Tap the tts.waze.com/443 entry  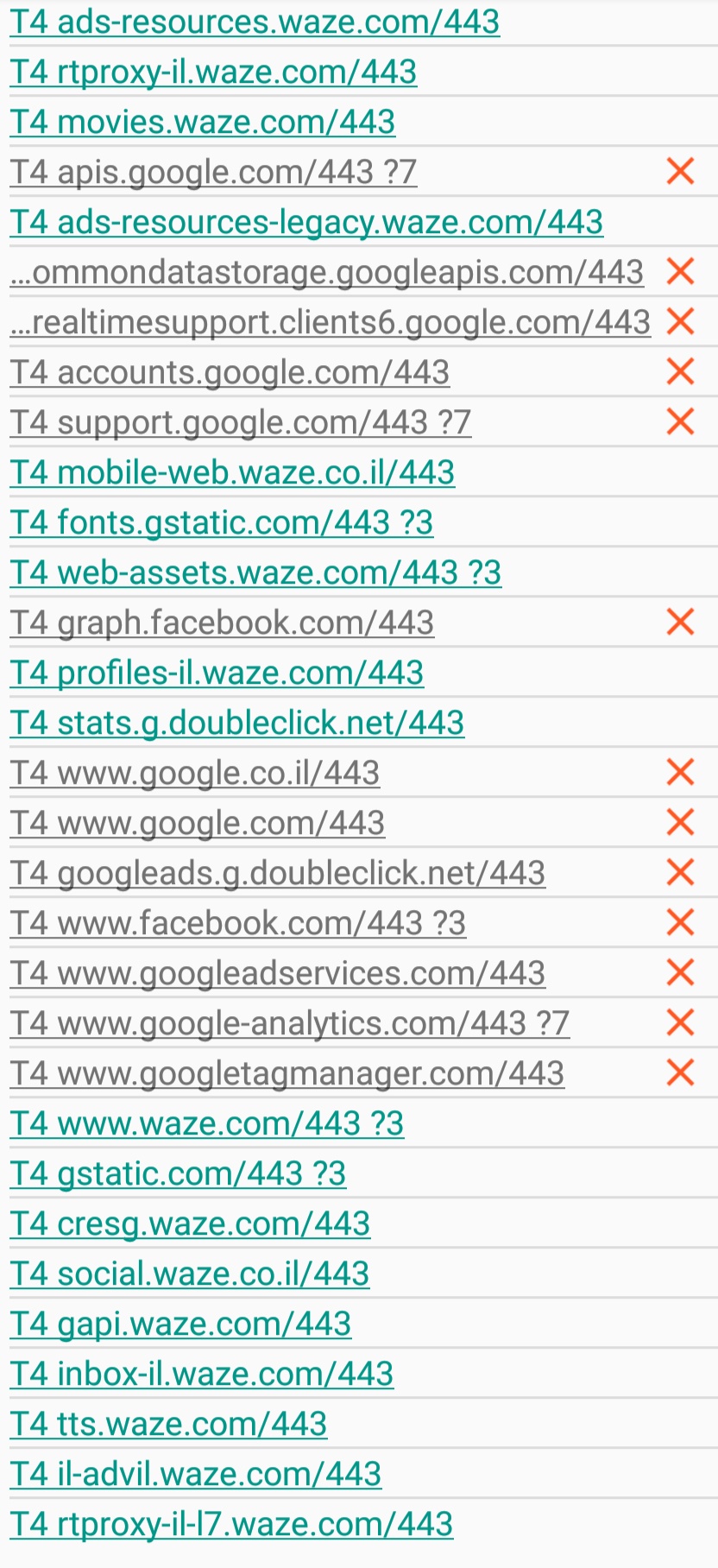[x=168, y=1424]
